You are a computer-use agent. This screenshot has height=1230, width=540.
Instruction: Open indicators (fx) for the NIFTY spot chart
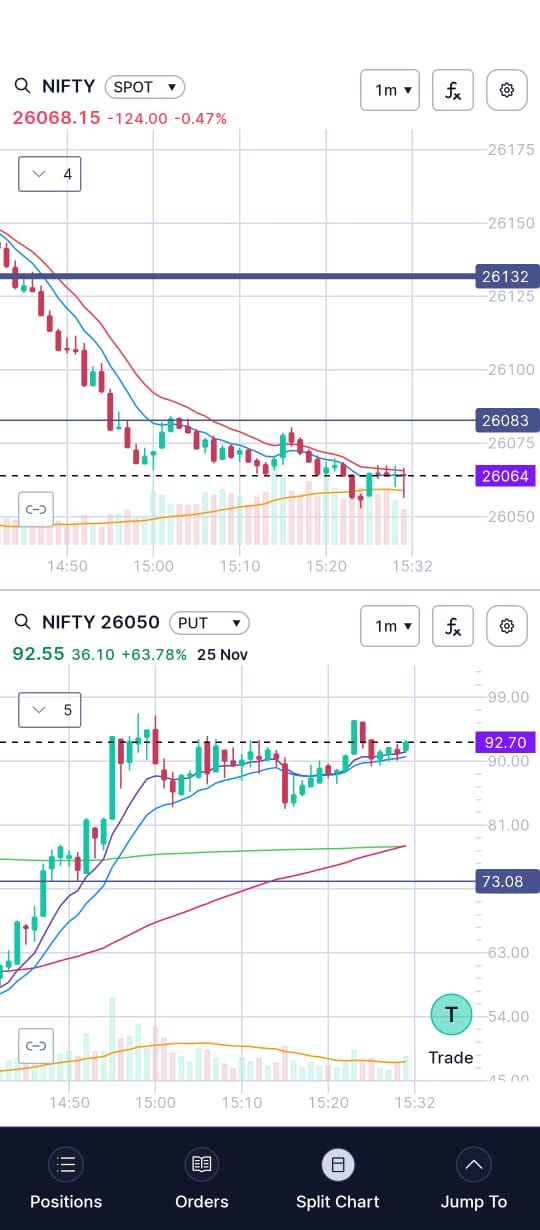453,90
